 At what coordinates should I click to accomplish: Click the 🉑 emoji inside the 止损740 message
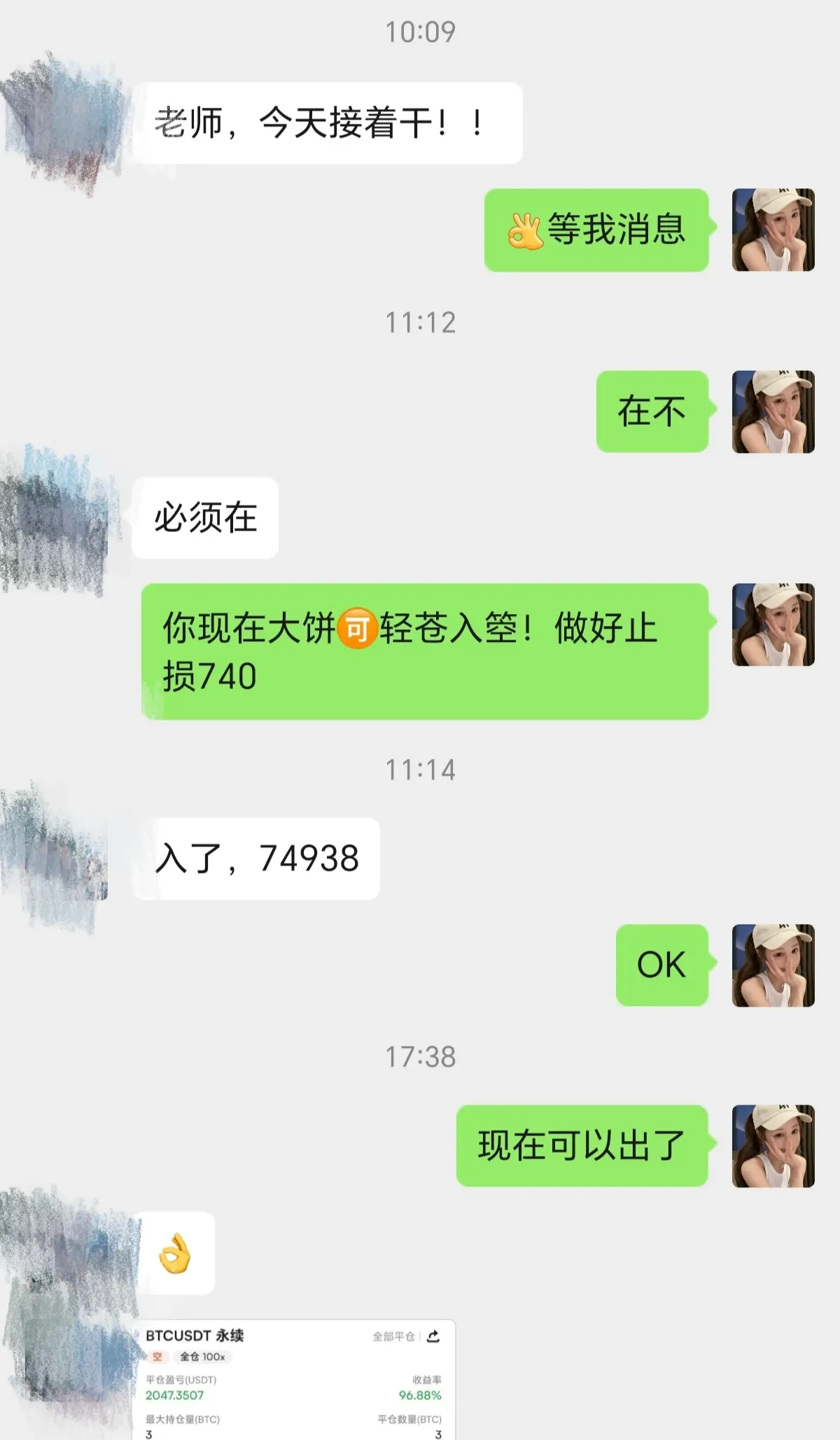point(355,629)
